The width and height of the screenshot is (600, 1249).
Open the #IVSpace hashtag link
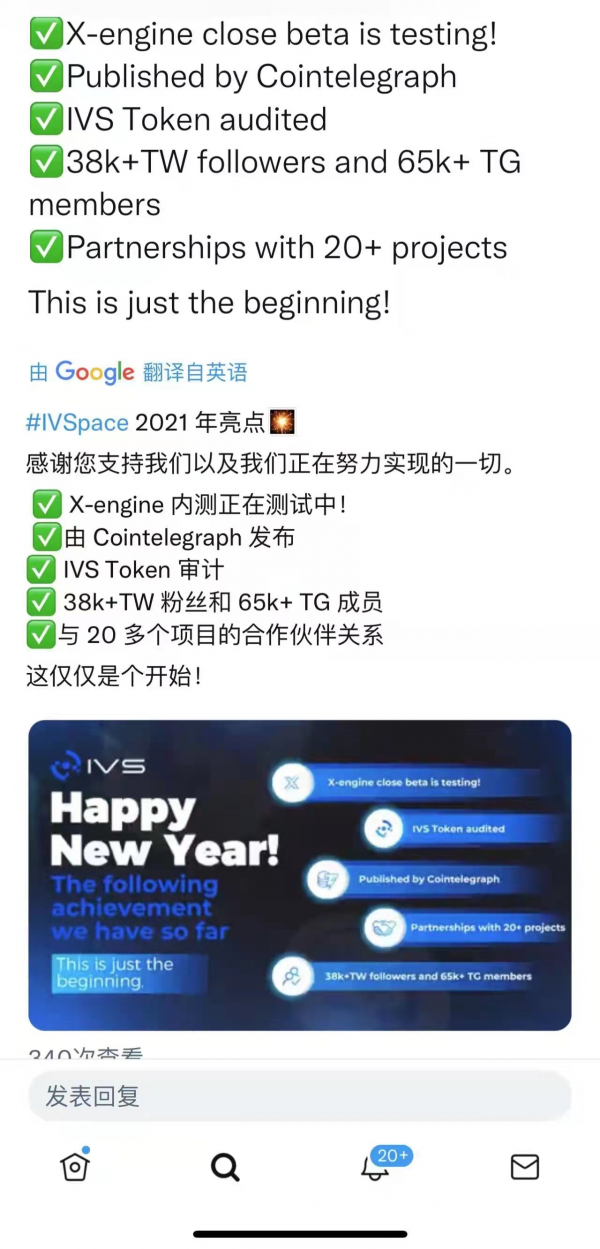(x=77, y=422)
